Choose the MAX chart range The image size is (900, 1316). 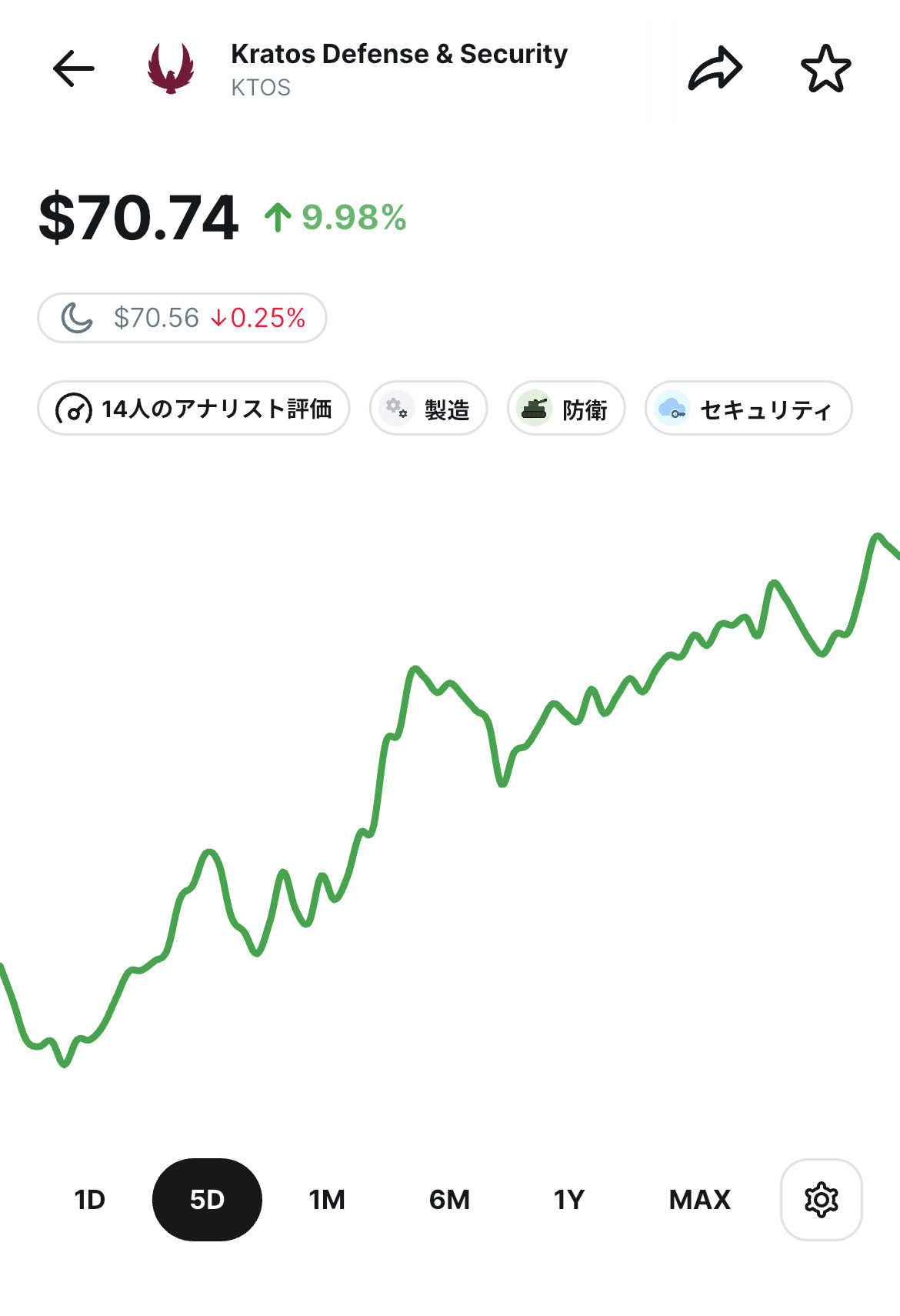699,1199
